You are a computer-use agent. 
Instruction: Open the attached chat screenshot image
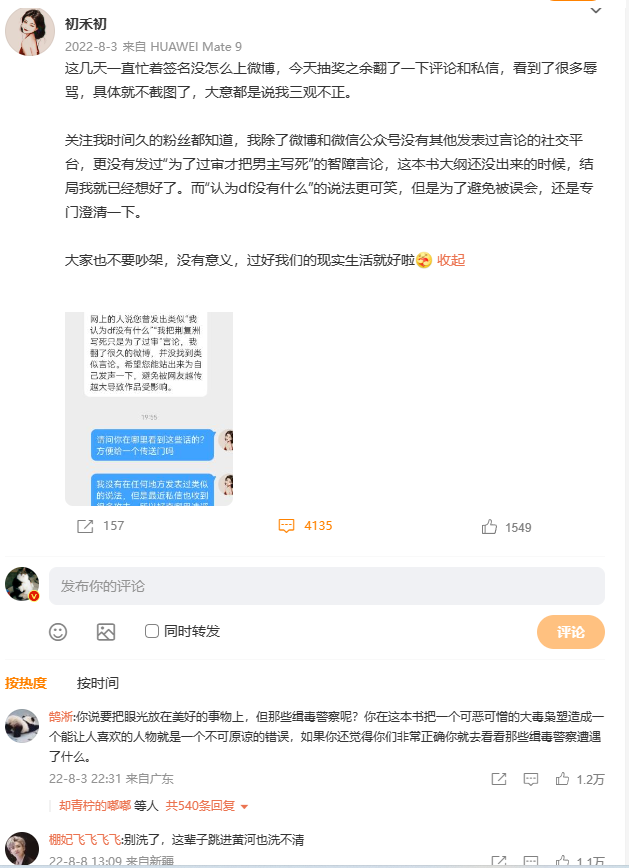pos(149,408)
